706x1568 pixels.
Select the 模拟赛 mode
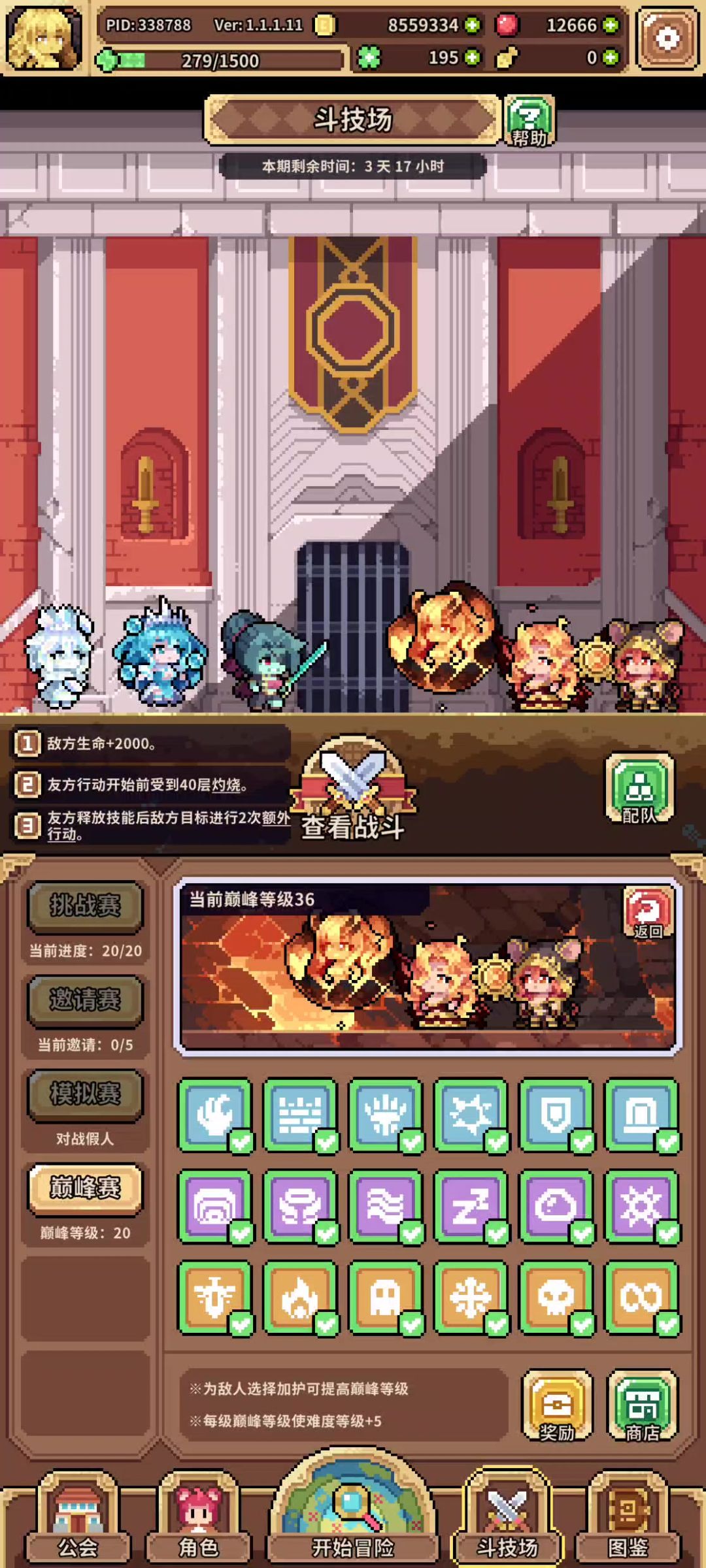click(x=85, y=1094)
